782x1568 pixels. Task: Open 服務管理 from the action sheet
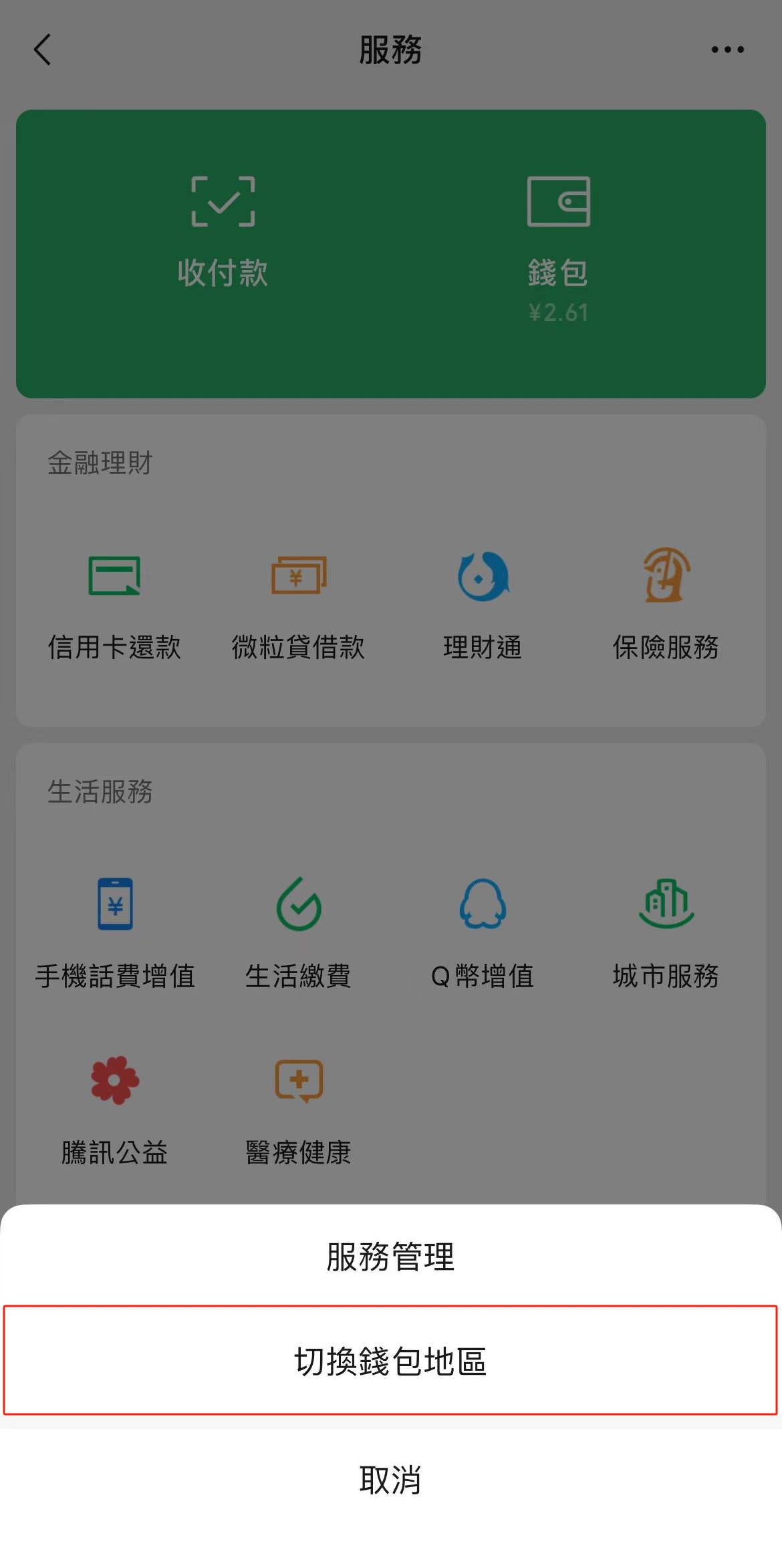(x=390, y=1257)
